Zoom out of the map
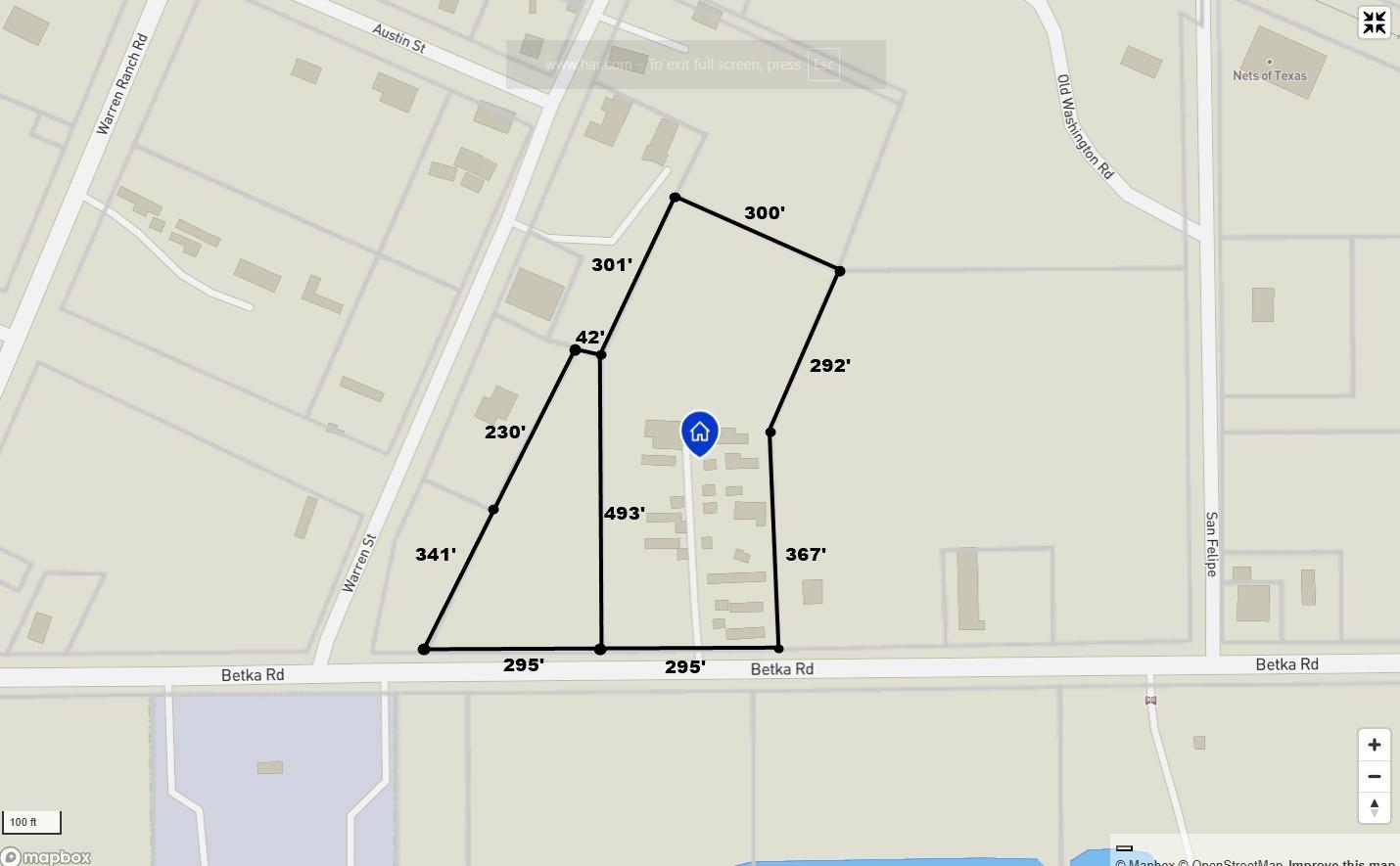Viewport: 1400px width, 866px height. tap(1375, 777)
